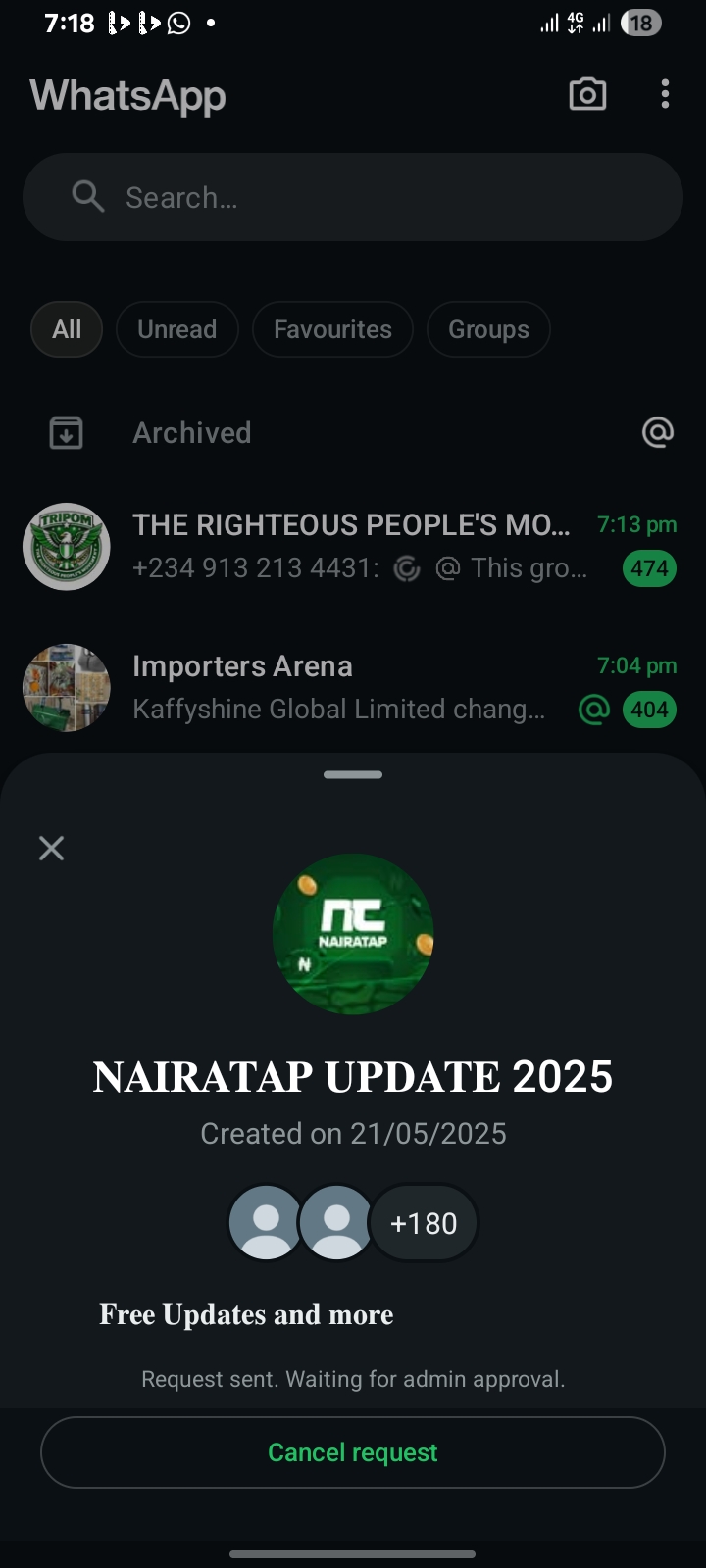The image size is (706, 1568).
Task: Open the Archived chats row
Action: [192, 432]
